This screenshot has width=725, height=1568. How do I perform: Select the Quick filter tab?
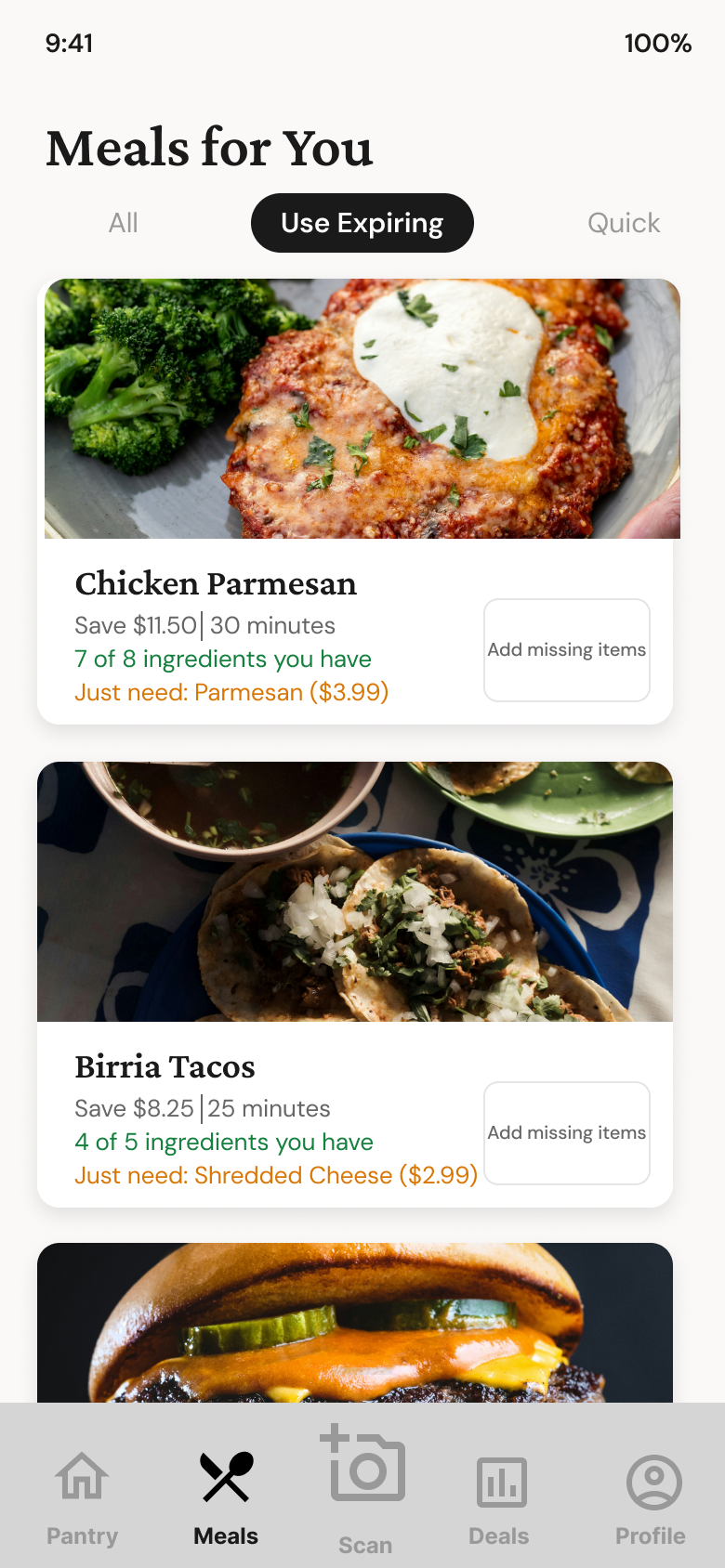point(624,222)
